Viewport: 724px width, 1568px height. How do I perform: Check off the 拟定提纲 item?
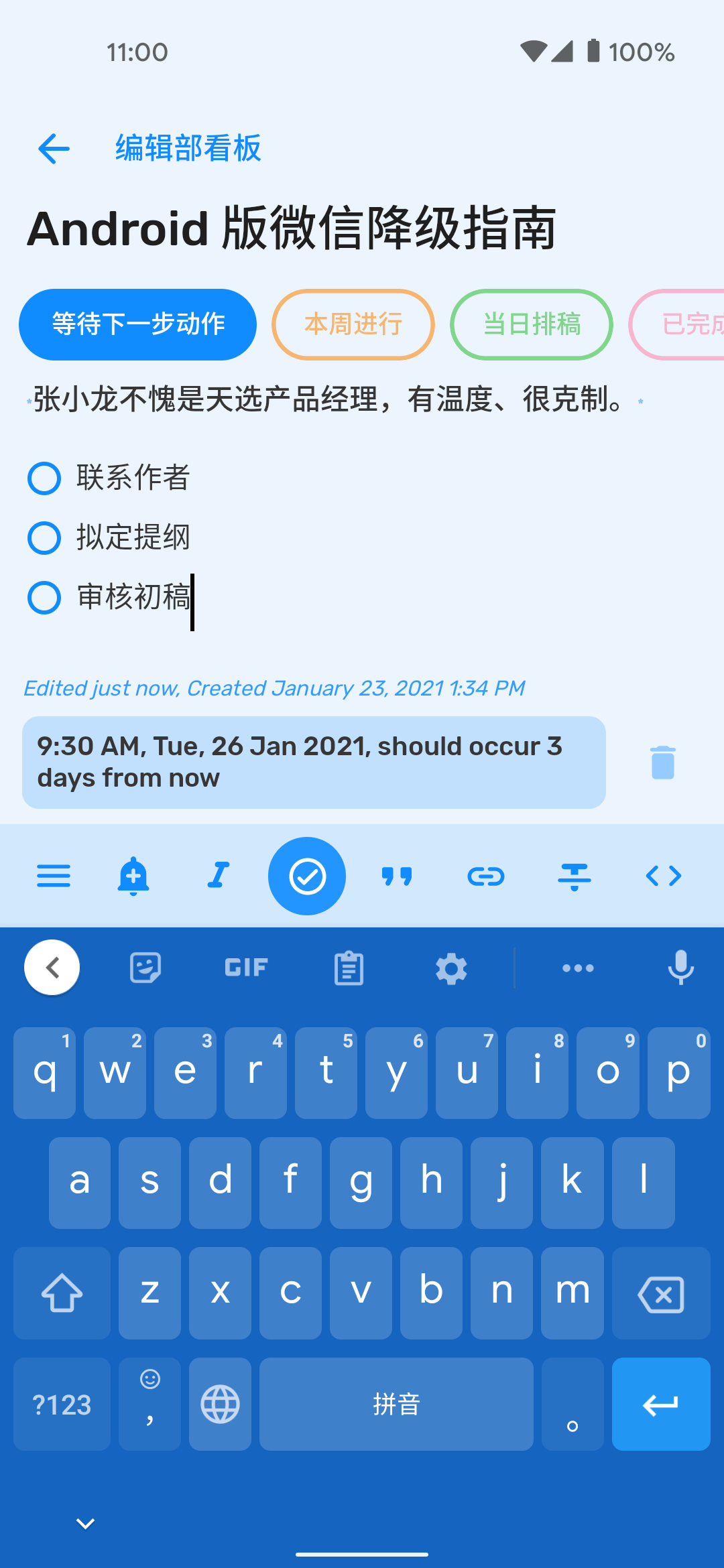[x=44, y=538]
